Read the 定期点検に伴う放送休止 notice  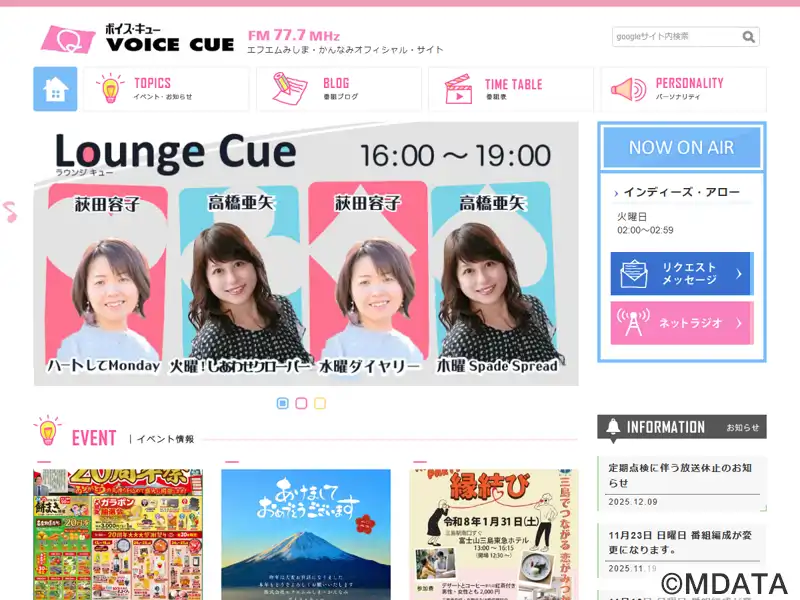(680, 475)
